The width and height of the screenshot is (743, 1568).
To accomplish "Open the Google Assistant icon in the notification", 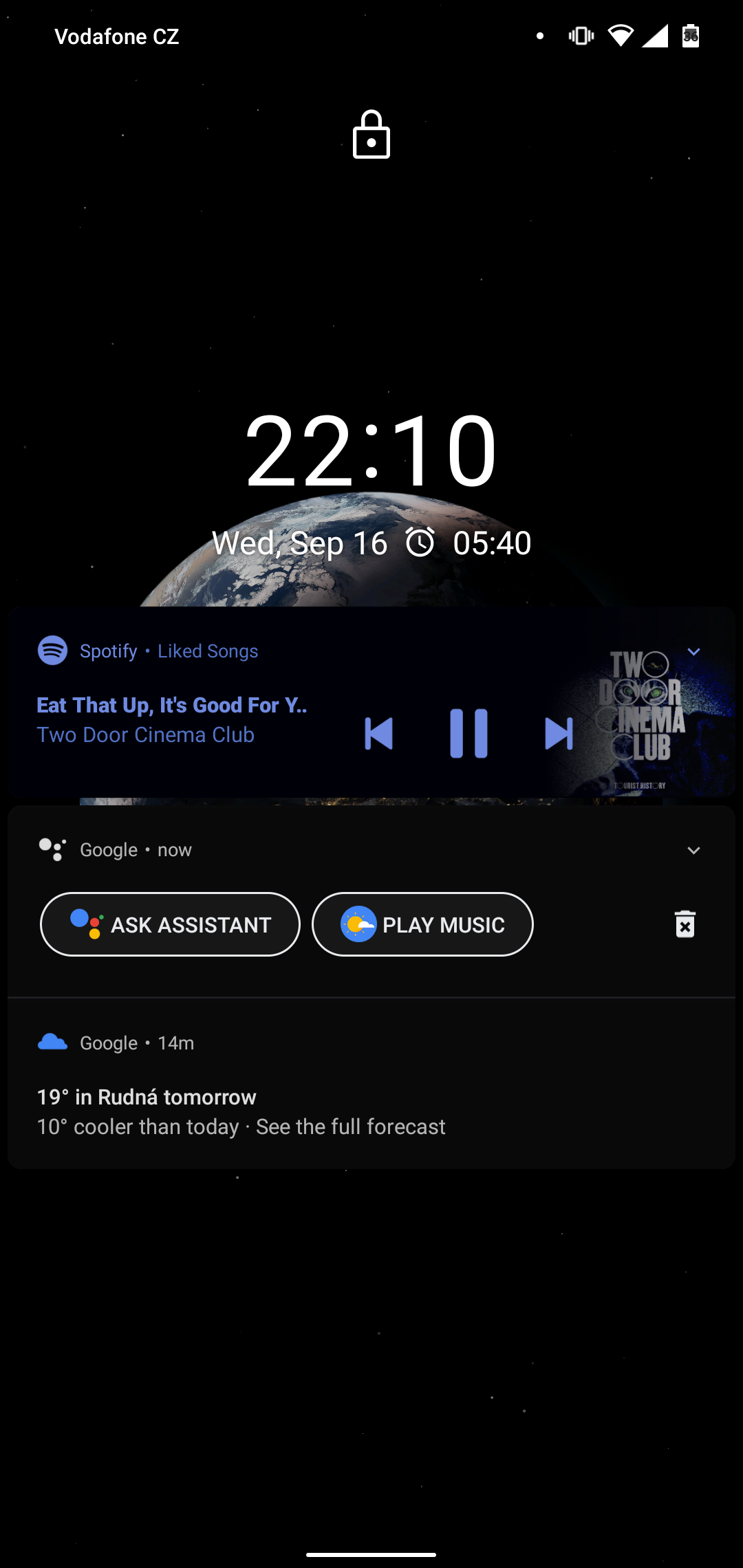I will coord(52,850).
